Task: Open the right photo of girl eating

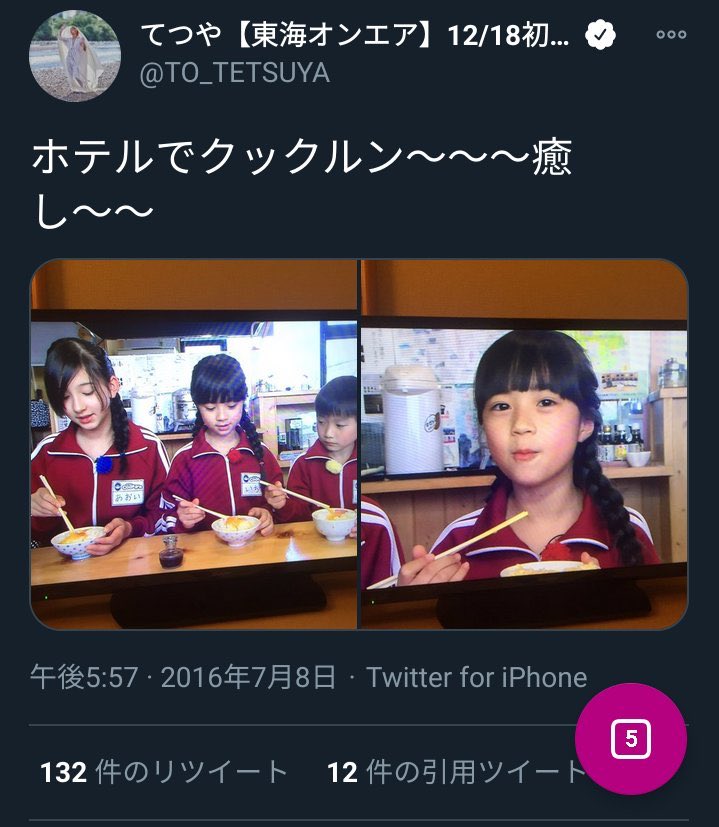Action: [524, 444]
